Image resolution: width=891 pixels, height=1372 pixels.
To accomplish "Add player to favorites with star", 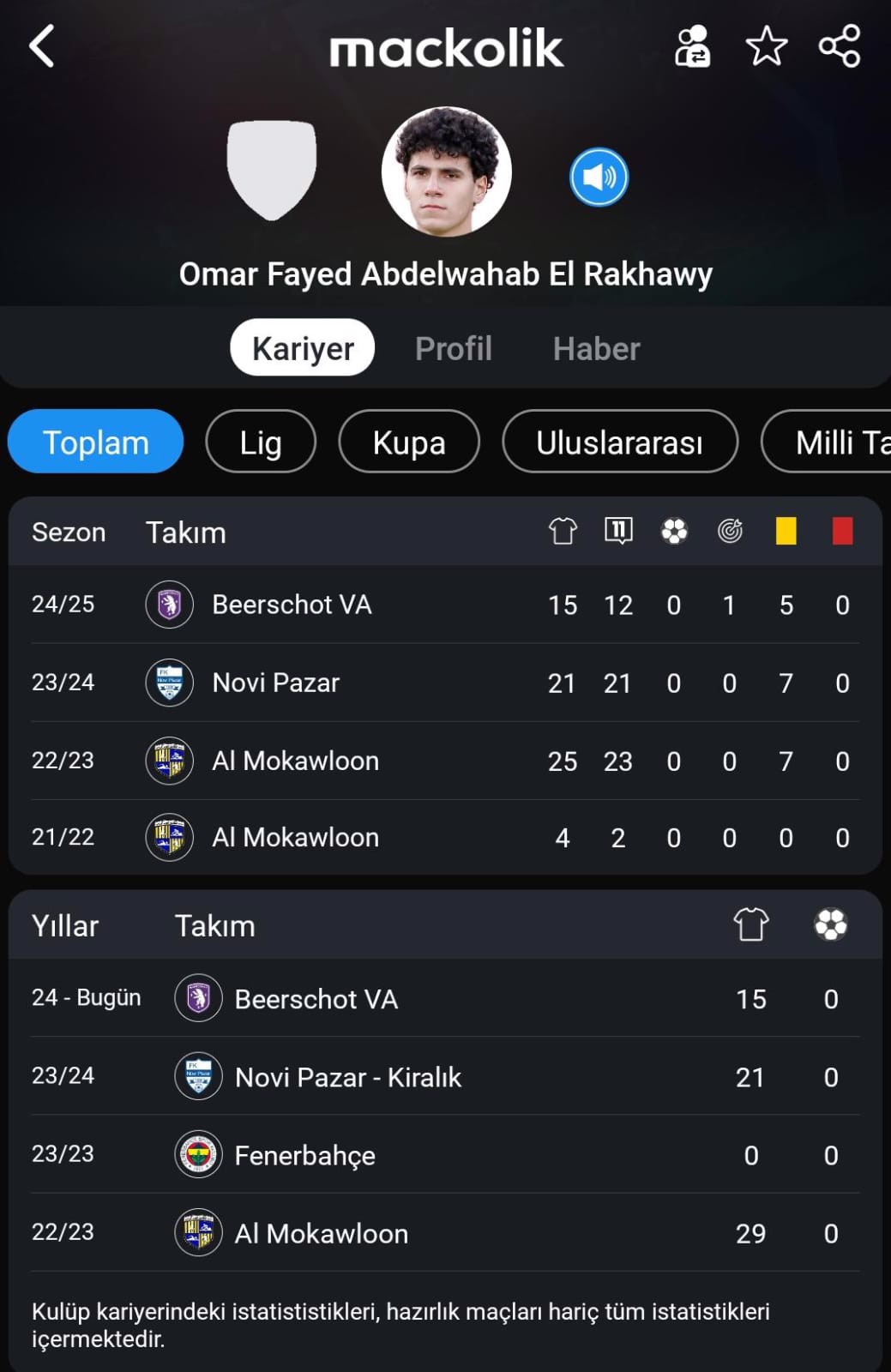I will 766,46.
